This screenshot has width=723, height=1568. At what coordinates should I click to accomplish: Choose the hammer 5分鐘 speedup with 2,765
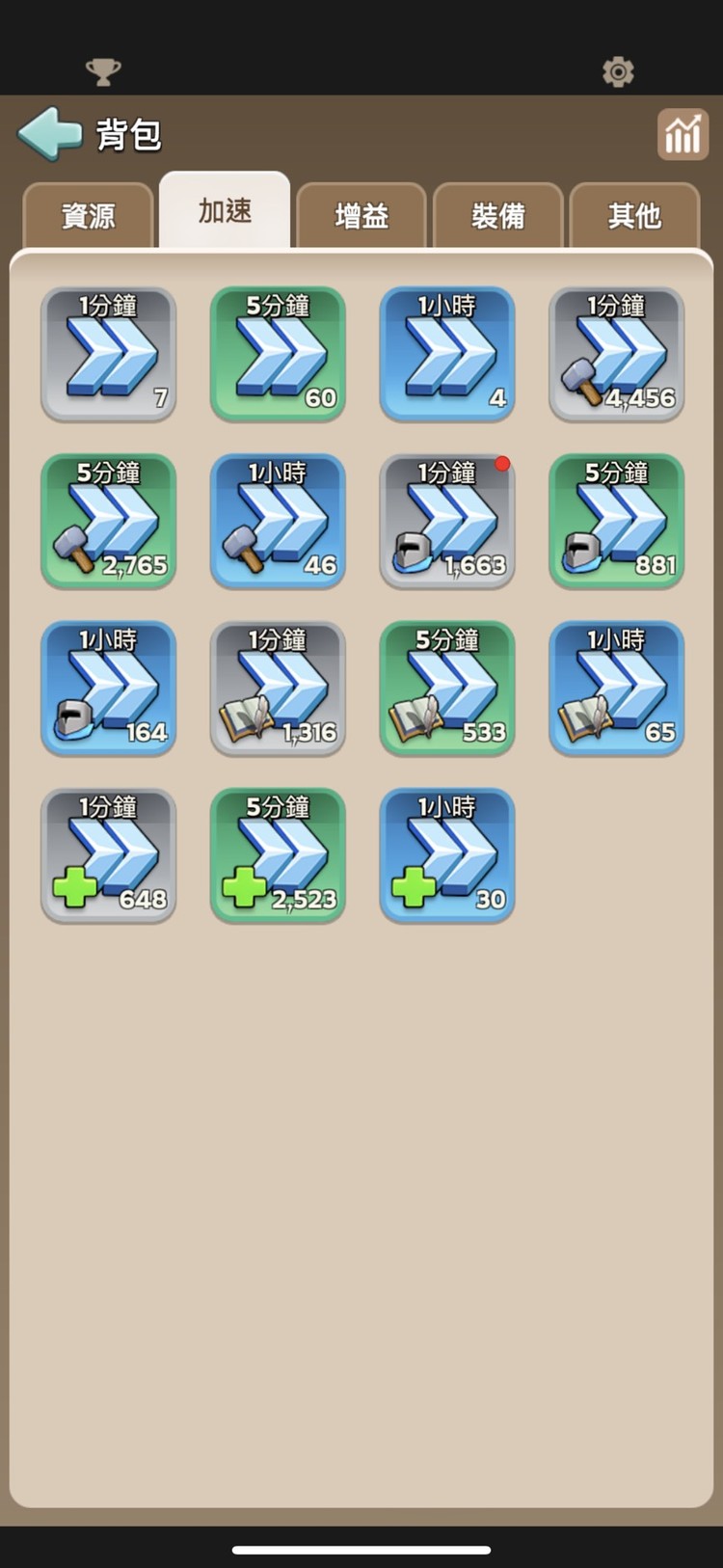(x=108, y=521)
